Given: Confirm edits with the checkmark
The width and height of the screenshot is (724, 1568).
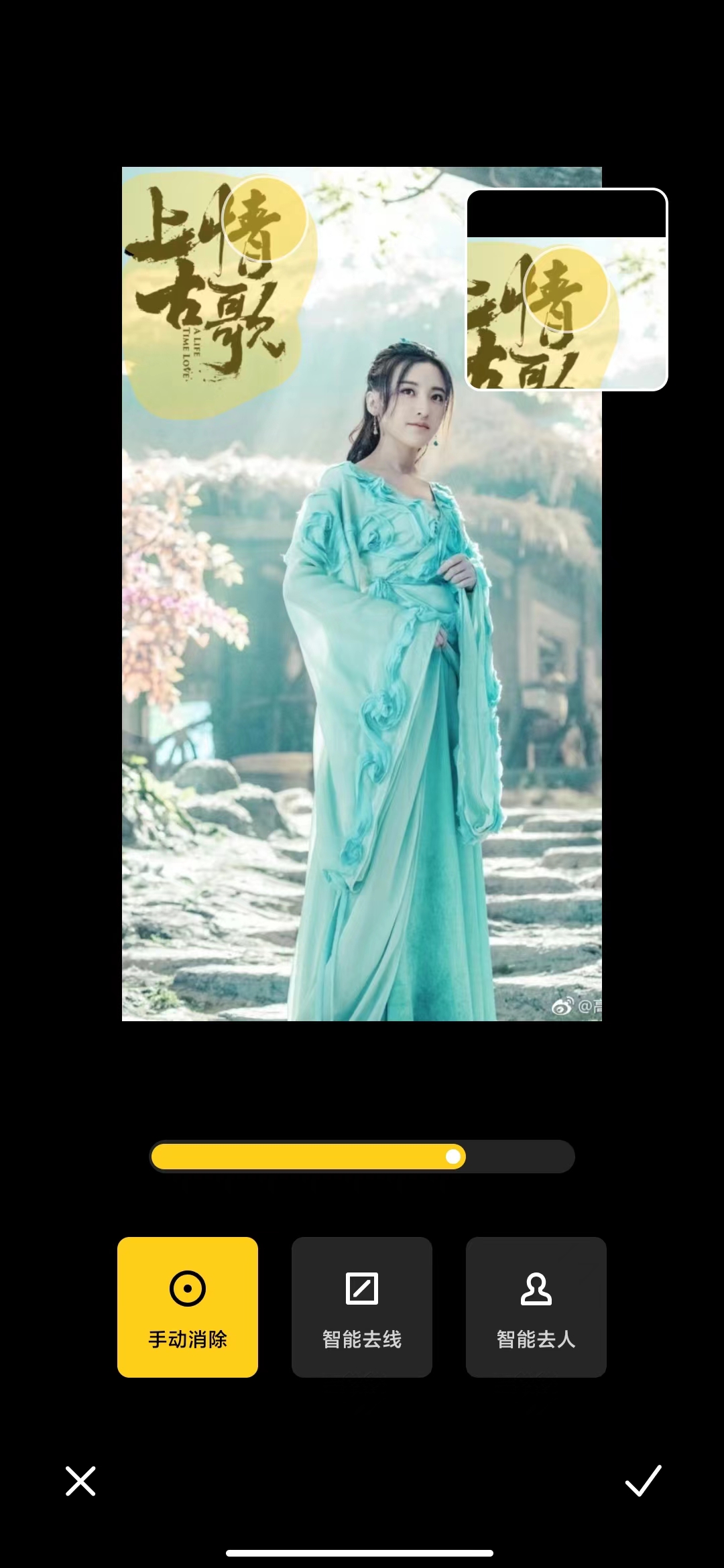Looking at the screenshot, I should click(x=643, y=1481).
